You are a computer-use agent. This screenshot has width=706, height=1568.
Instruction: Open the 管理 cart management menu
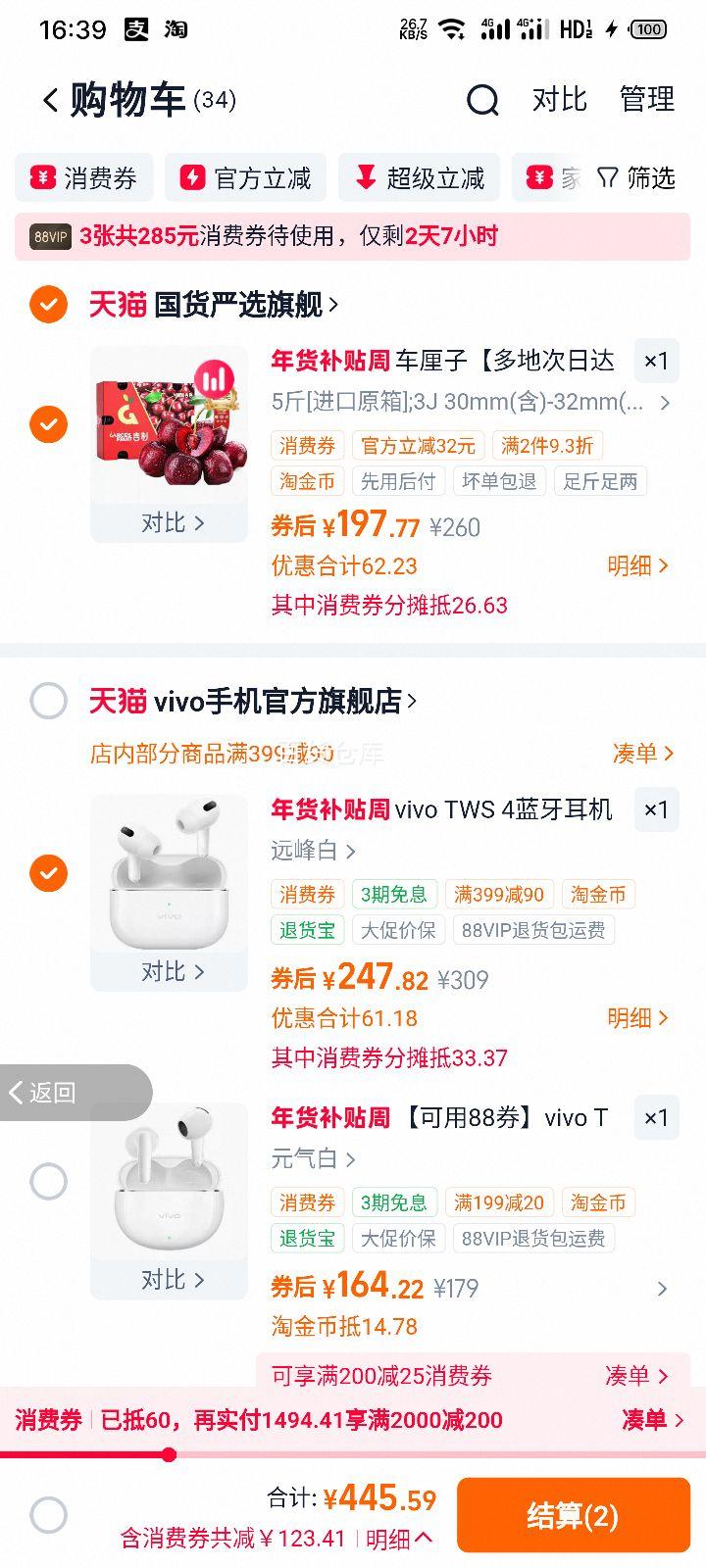point(645,100)
